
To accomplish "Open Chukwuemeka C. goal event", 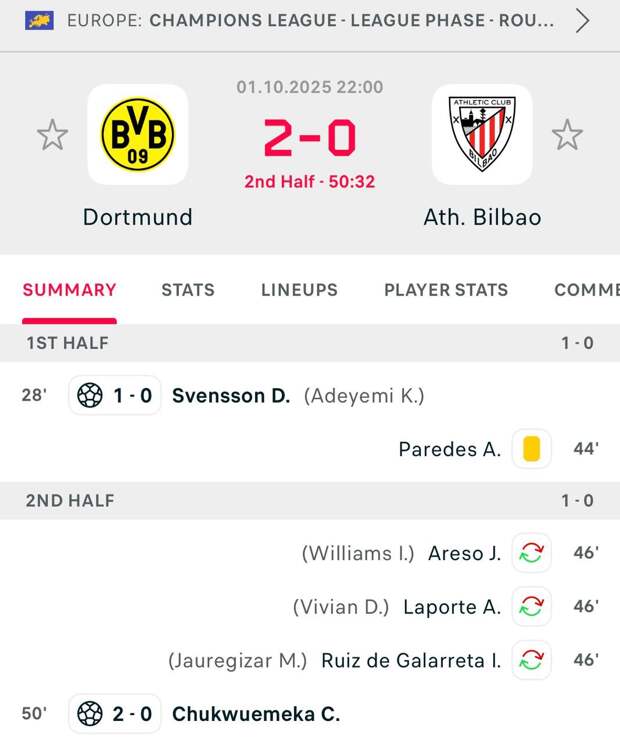I will (256, 714).
